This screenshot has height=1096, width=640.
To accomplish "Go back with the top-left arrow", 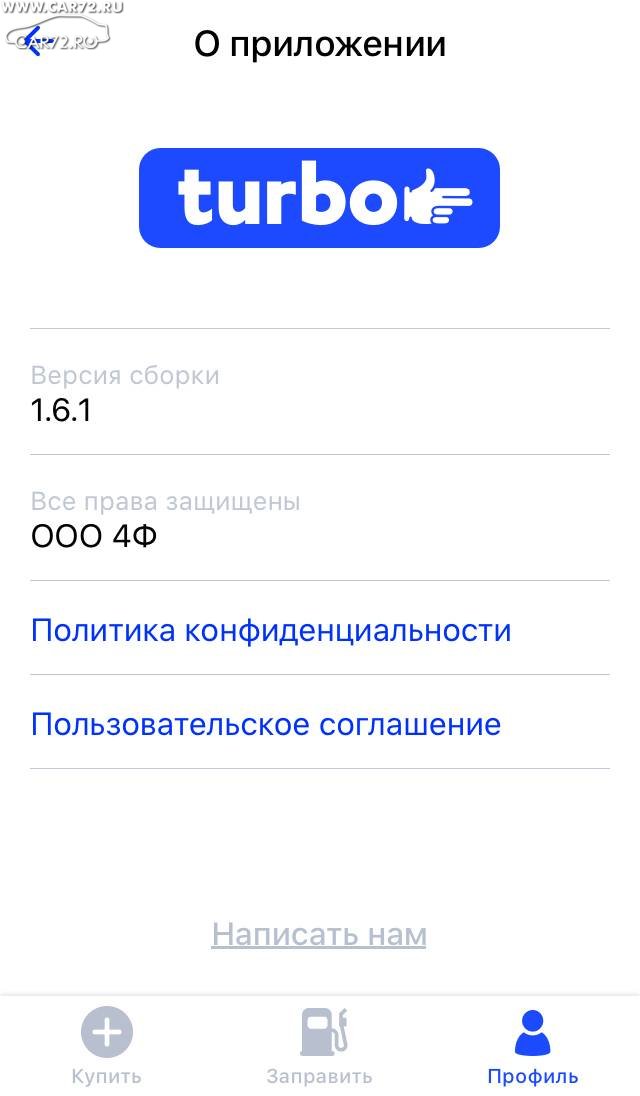I will pyautogui.click(x=31, y=43).
